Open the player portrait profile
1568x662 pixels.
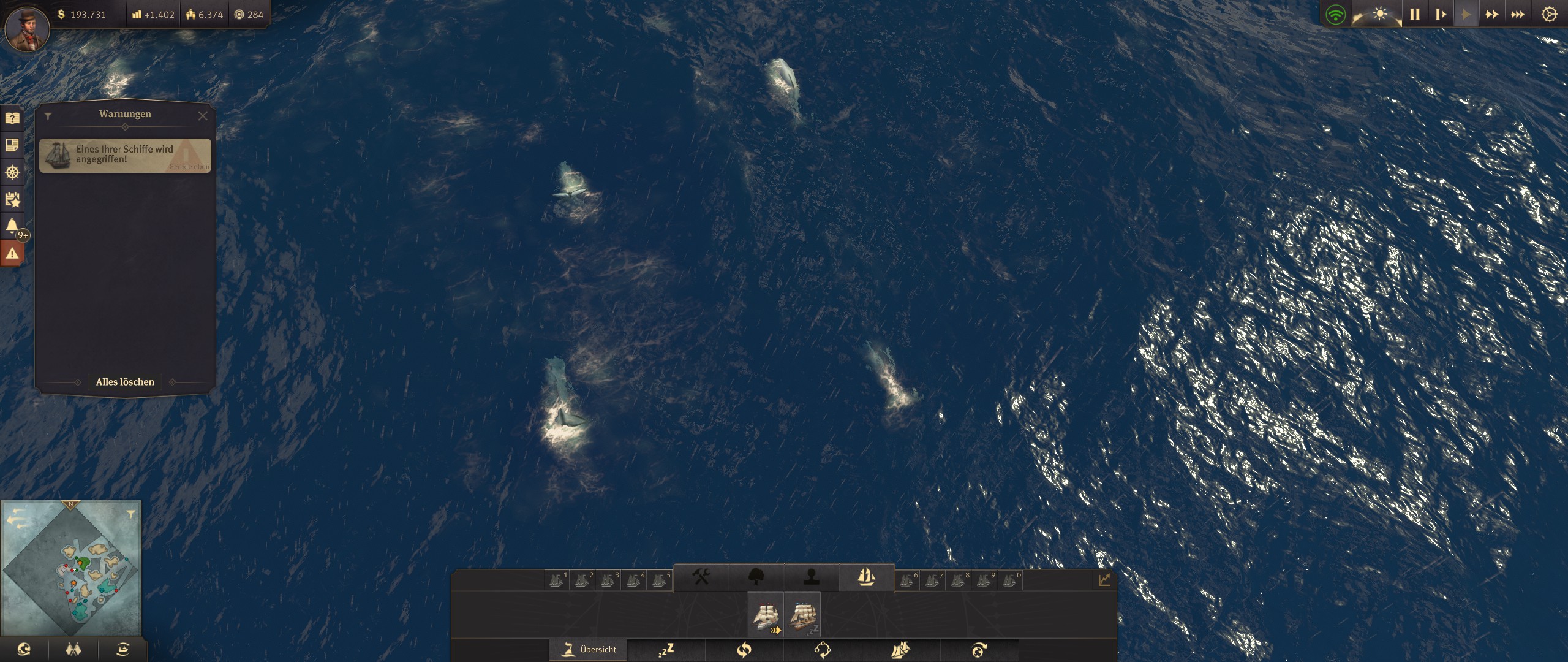[x=27, y=28]
